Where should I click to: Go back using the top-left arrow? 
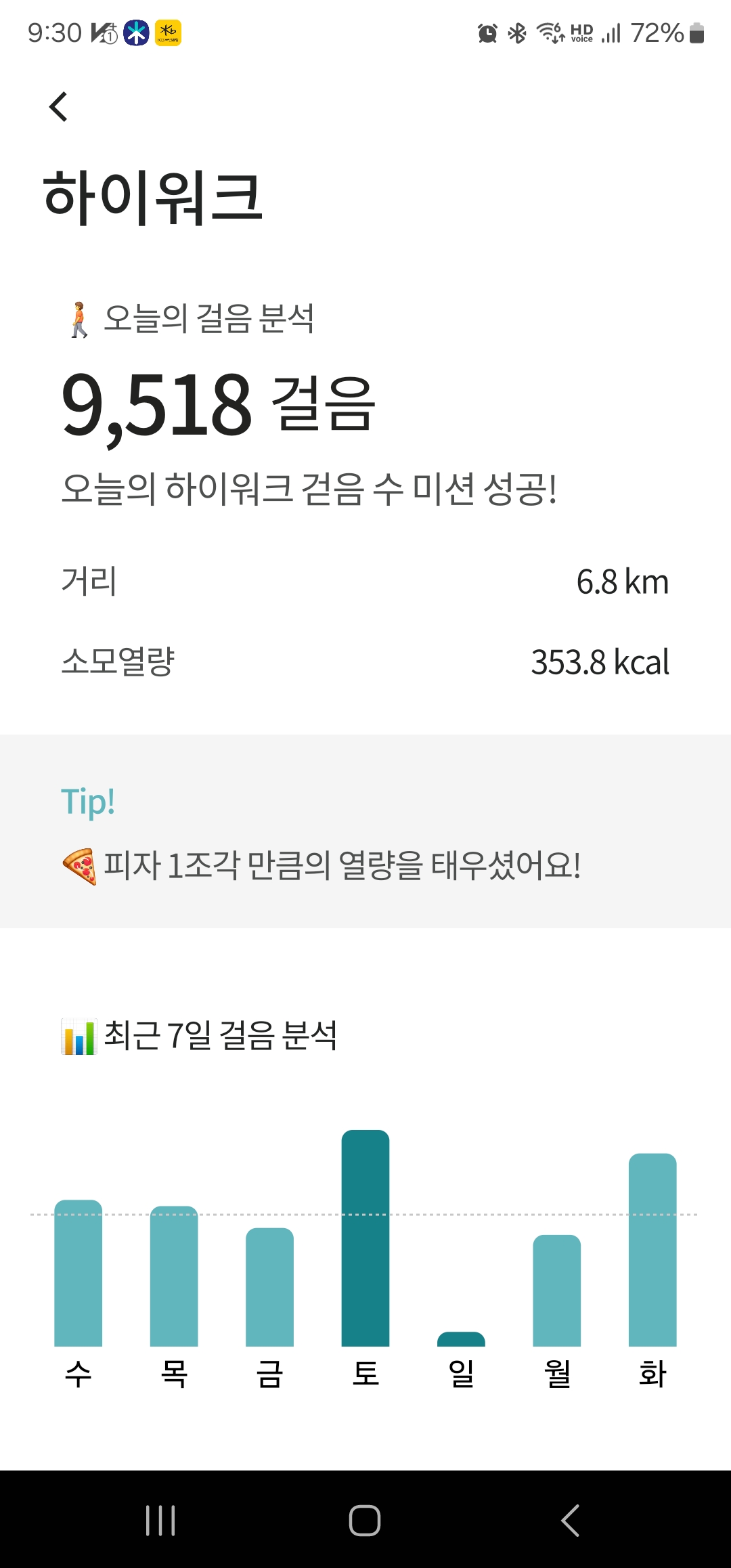(x=60, y=107)
